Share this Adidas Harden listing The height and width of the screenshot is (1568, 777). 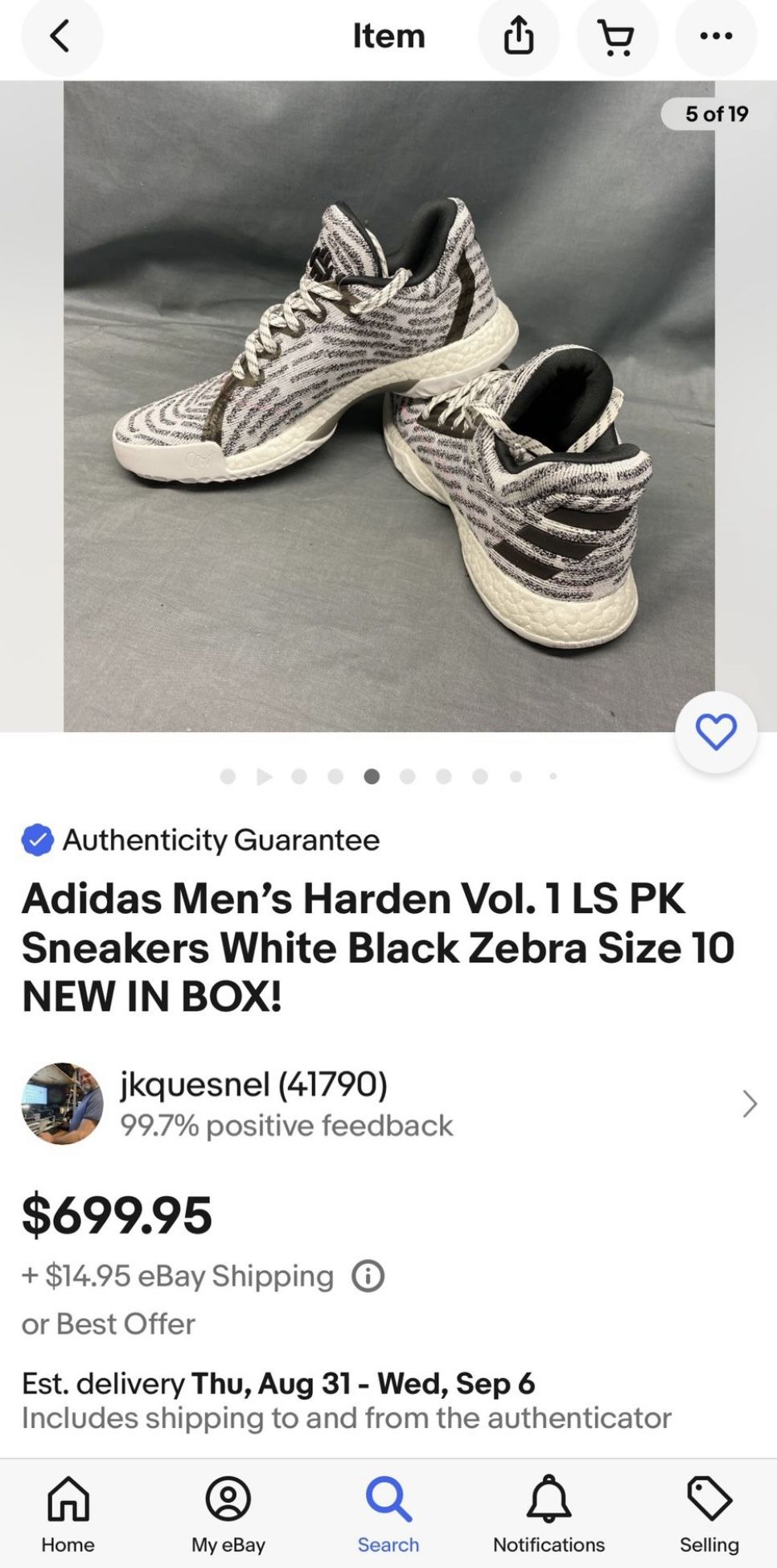click(519, 36)
